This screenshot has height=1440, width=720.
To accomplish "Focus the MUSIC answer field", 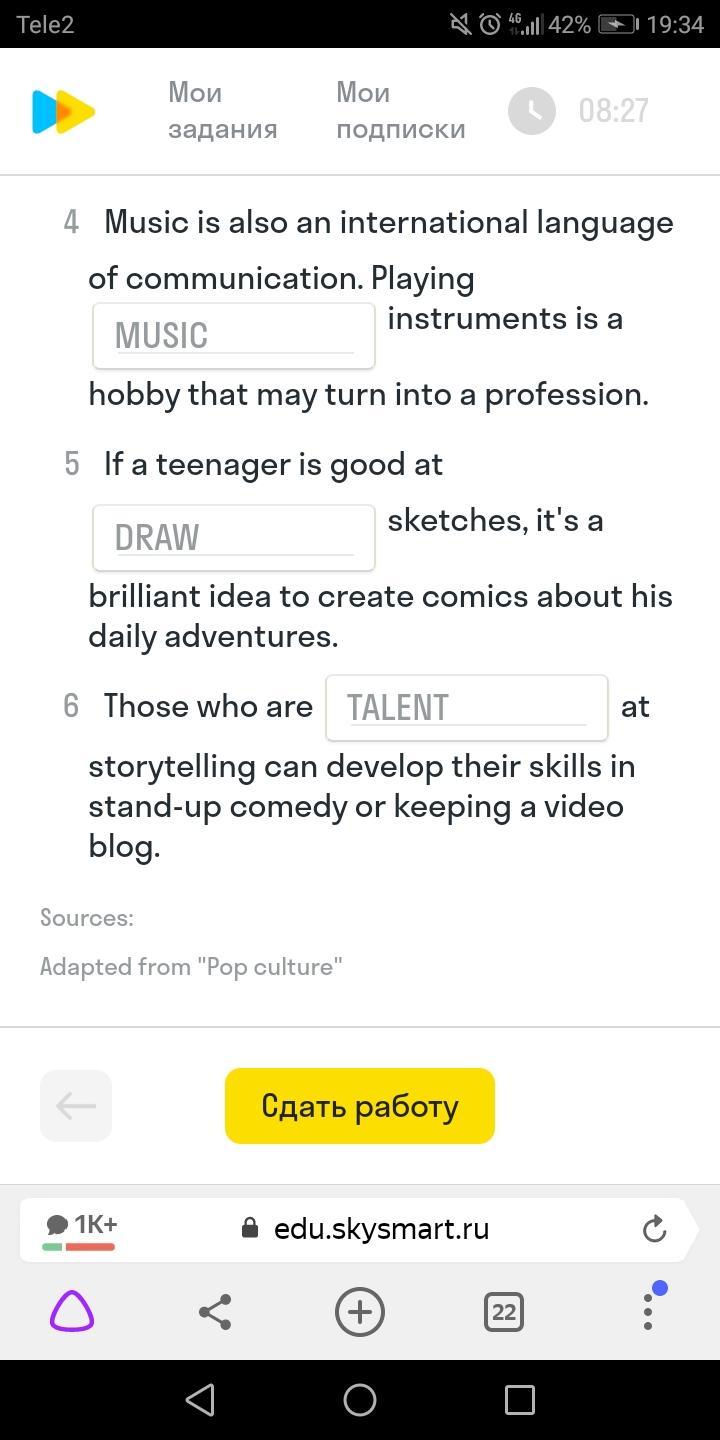I will tap(234, 336).
